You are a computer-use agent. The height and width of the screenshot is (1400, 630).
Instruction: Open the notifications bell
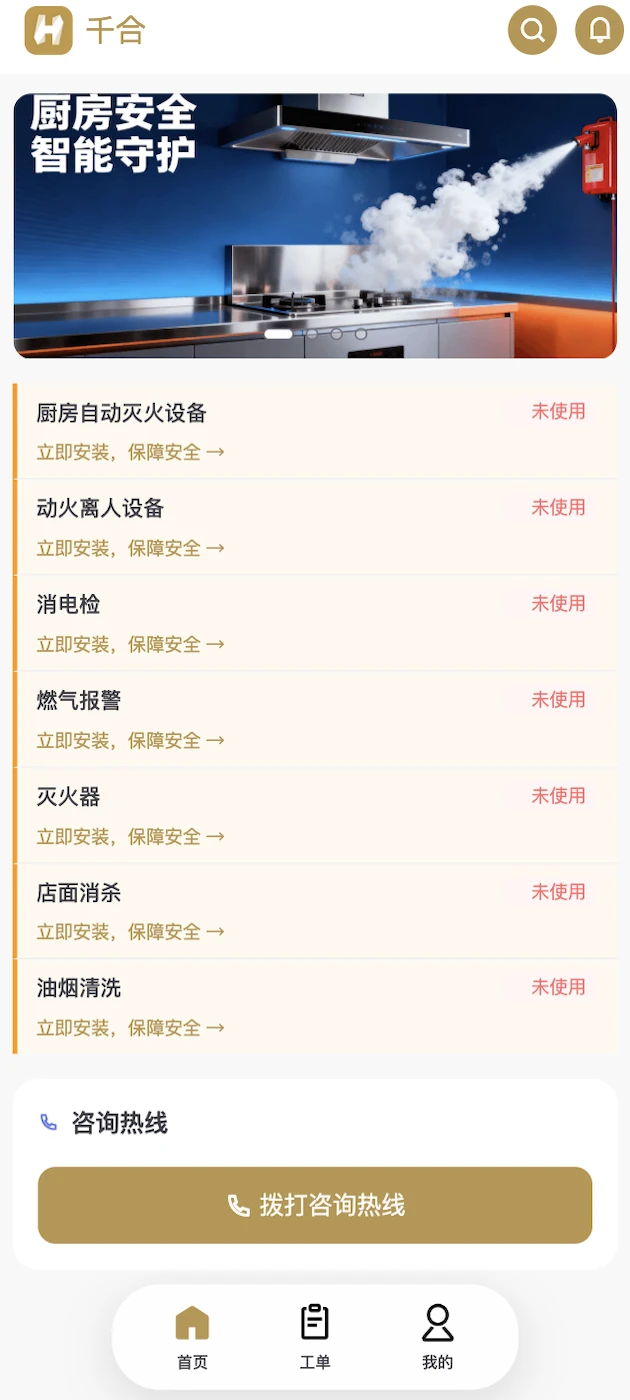click(599, 30)
